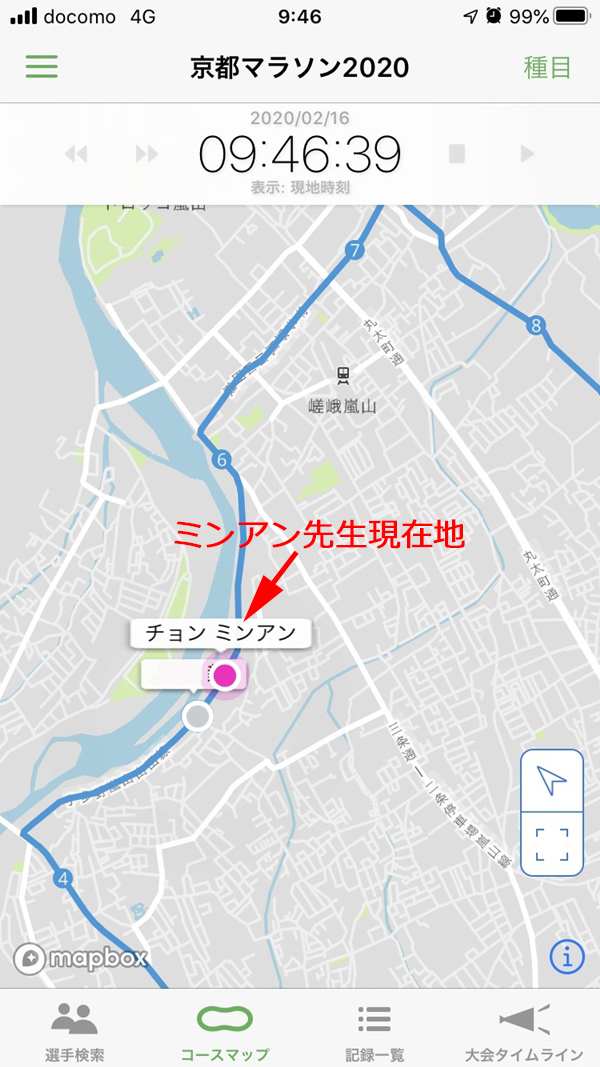The width and height of the screenshot is (600, 1067).
Task: Open the 種目 event selector
Action: tap(547, 68)
